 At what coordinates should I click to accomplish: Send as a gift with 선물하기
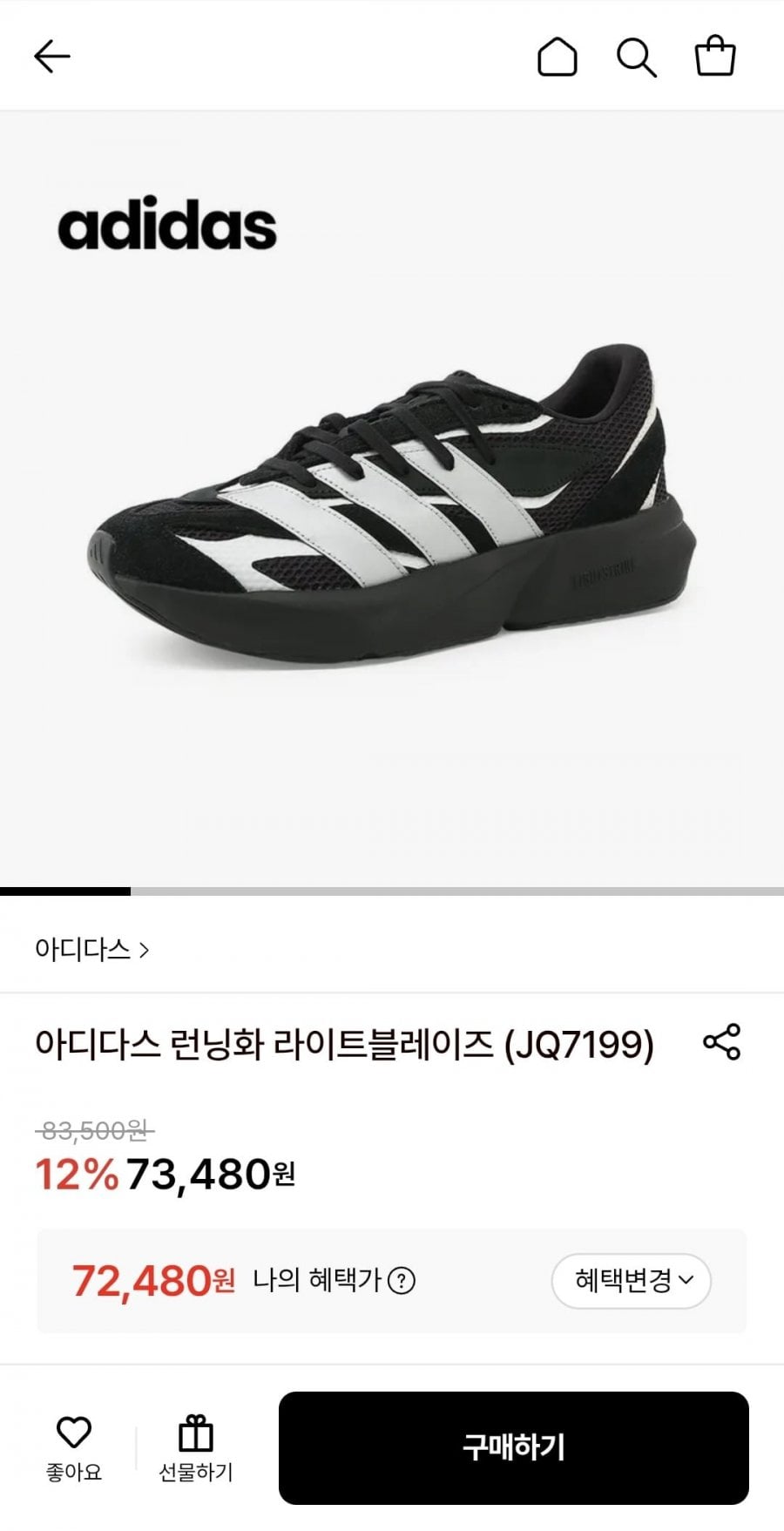[196, 1448]
